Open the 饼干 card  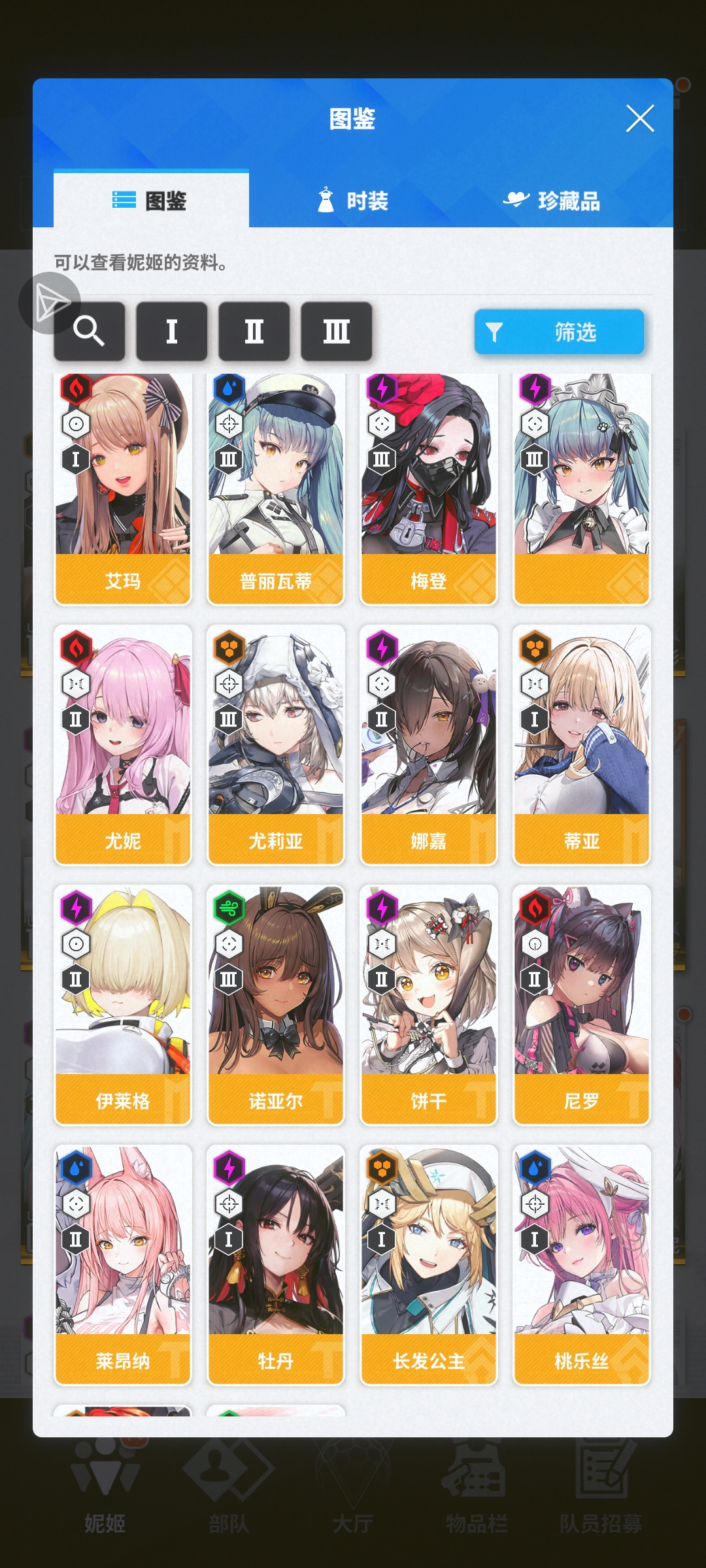[429, 1005]
